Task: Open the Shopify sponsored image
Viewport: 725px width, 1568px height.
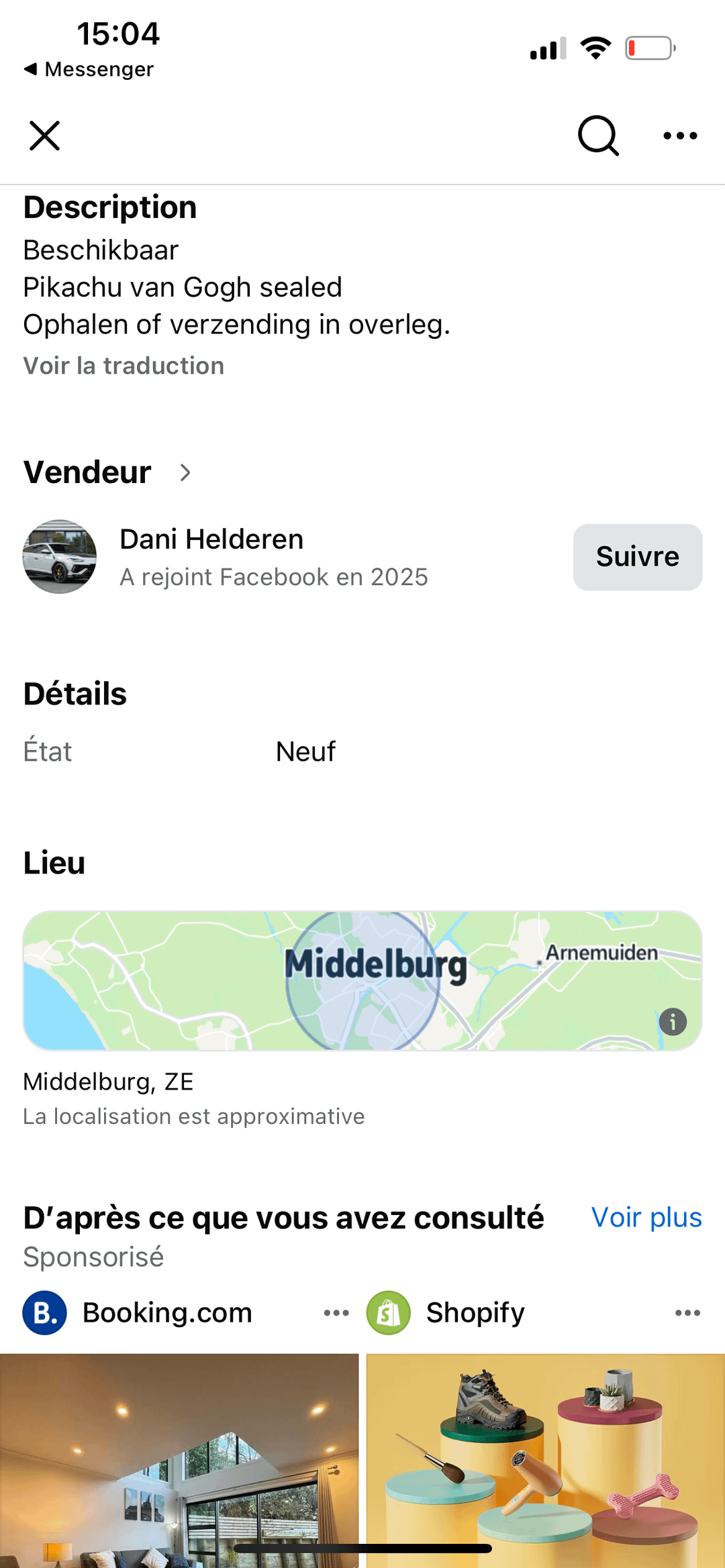Action: tap(545, 1456)
